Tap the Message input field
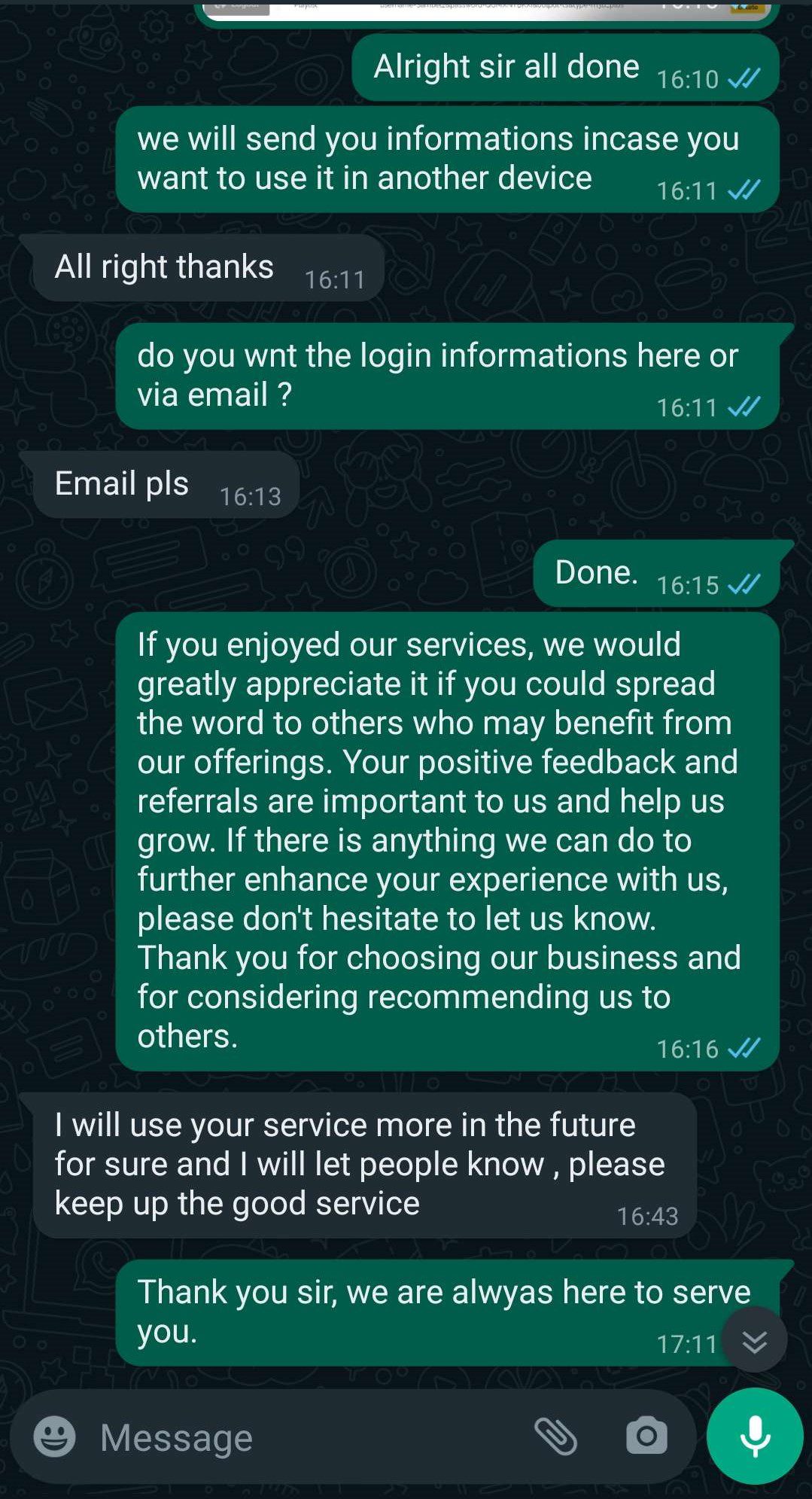The height and width of the screenshot is (1499, 812). tap(301, 1436)
